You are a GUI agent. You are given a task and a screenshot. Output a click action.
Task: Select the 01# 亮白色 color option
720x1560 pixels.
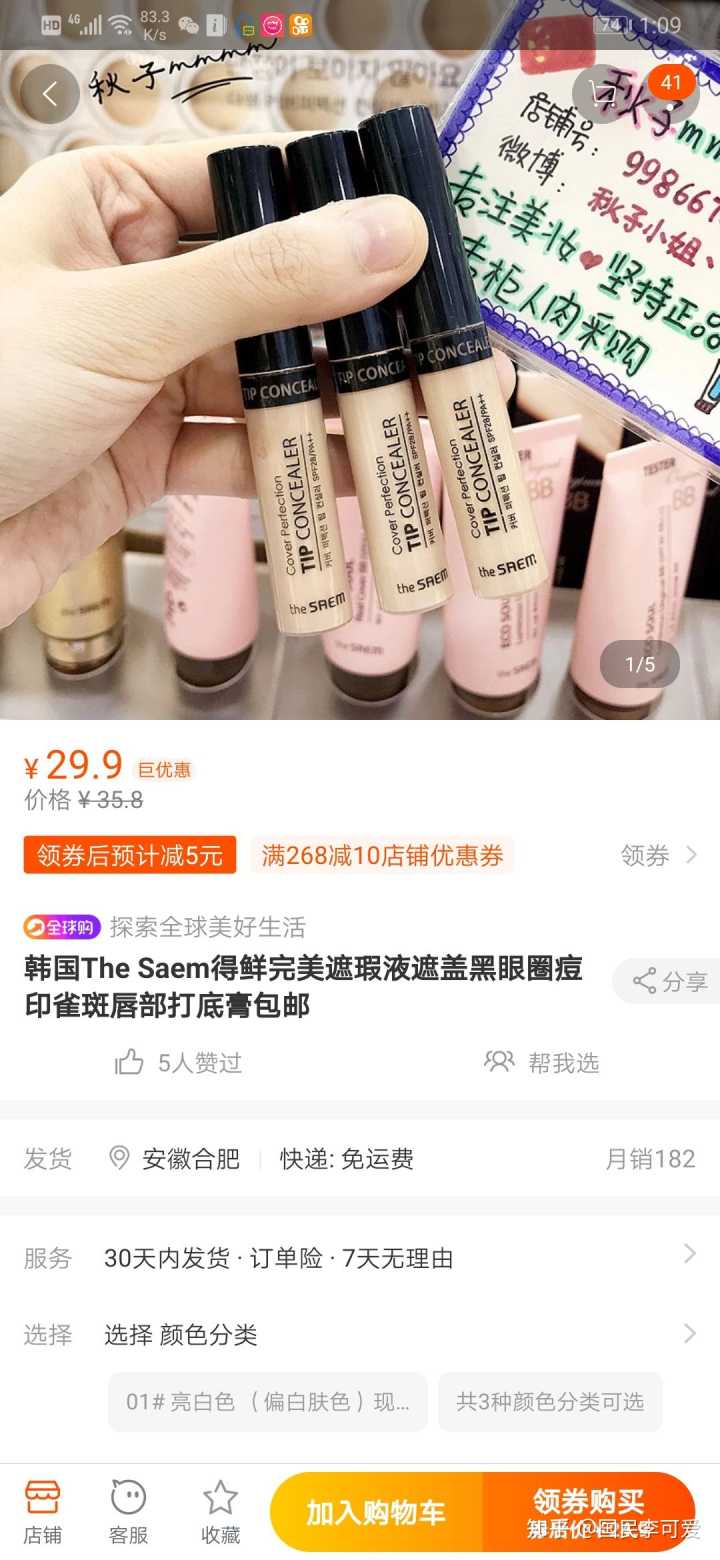[x=267, y=1402]
